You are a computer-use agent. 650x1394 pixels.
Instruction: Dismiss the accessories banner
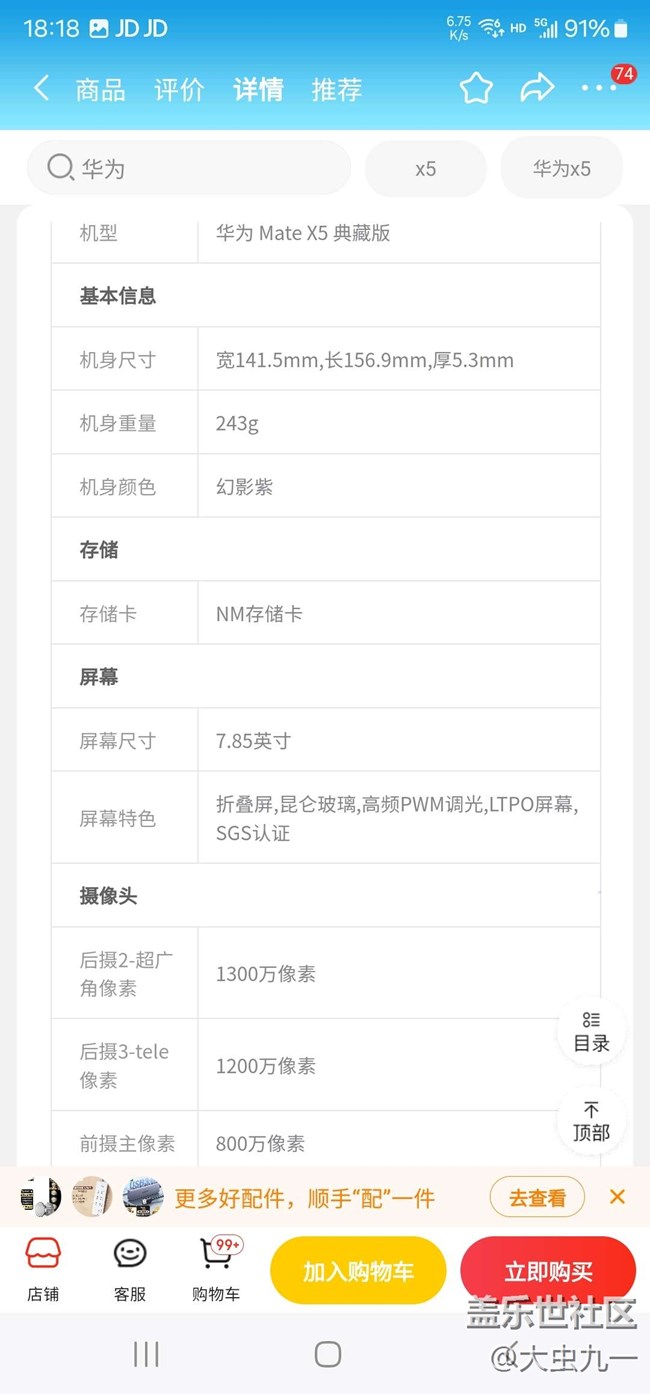pos(617,1197)
